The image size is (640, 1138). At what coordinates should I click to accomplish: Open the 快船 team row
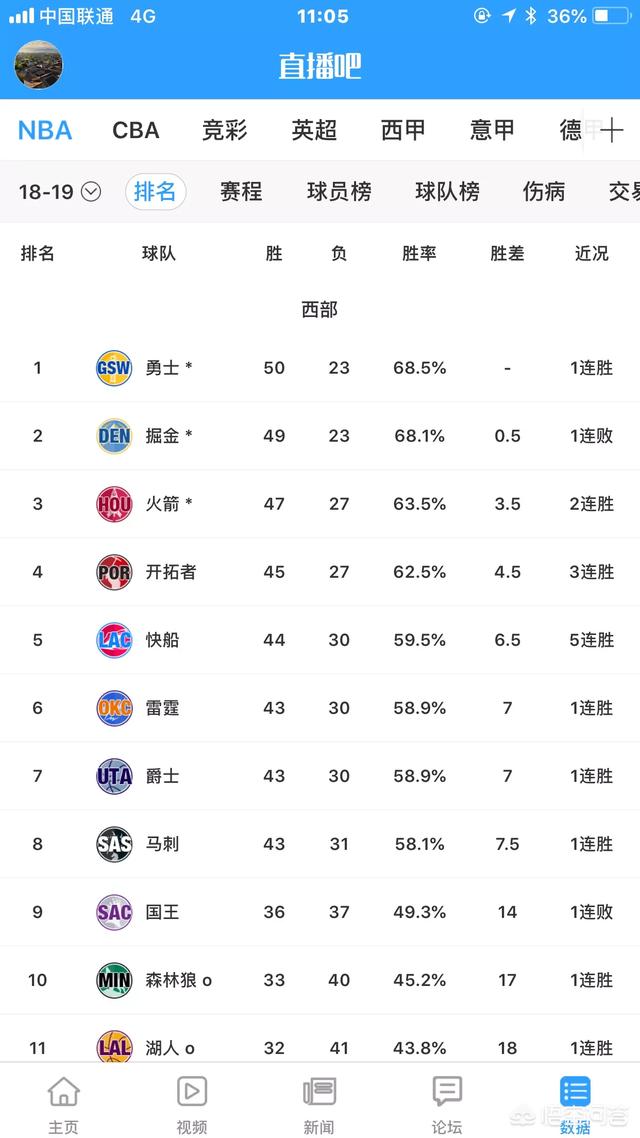320,640
